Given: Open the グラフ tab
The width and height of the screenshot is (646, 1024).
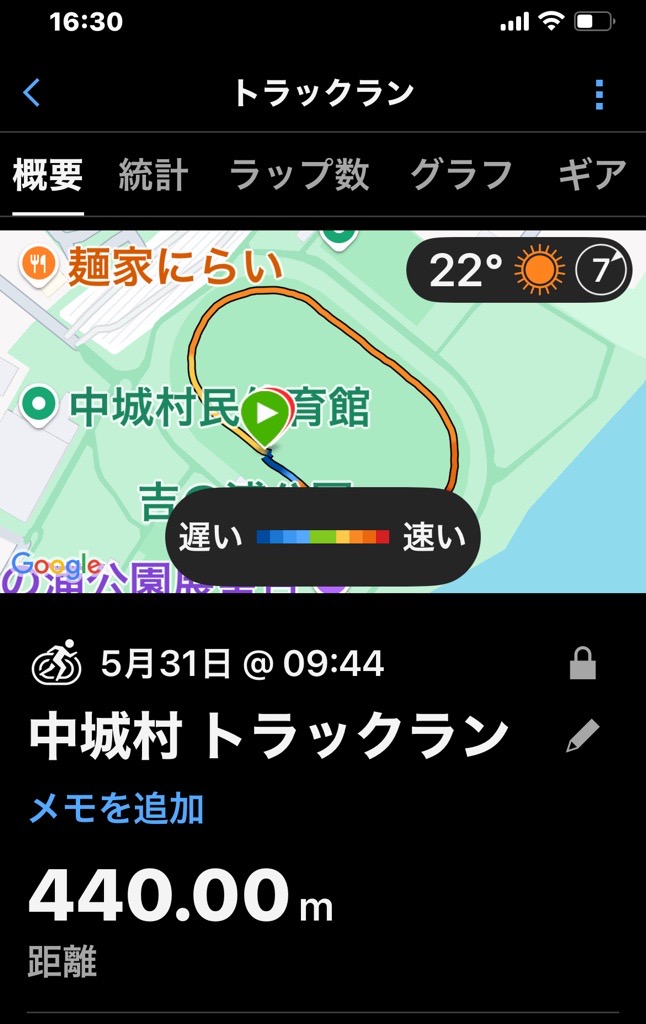Looking at the screenshot, I should pos(461,175).
